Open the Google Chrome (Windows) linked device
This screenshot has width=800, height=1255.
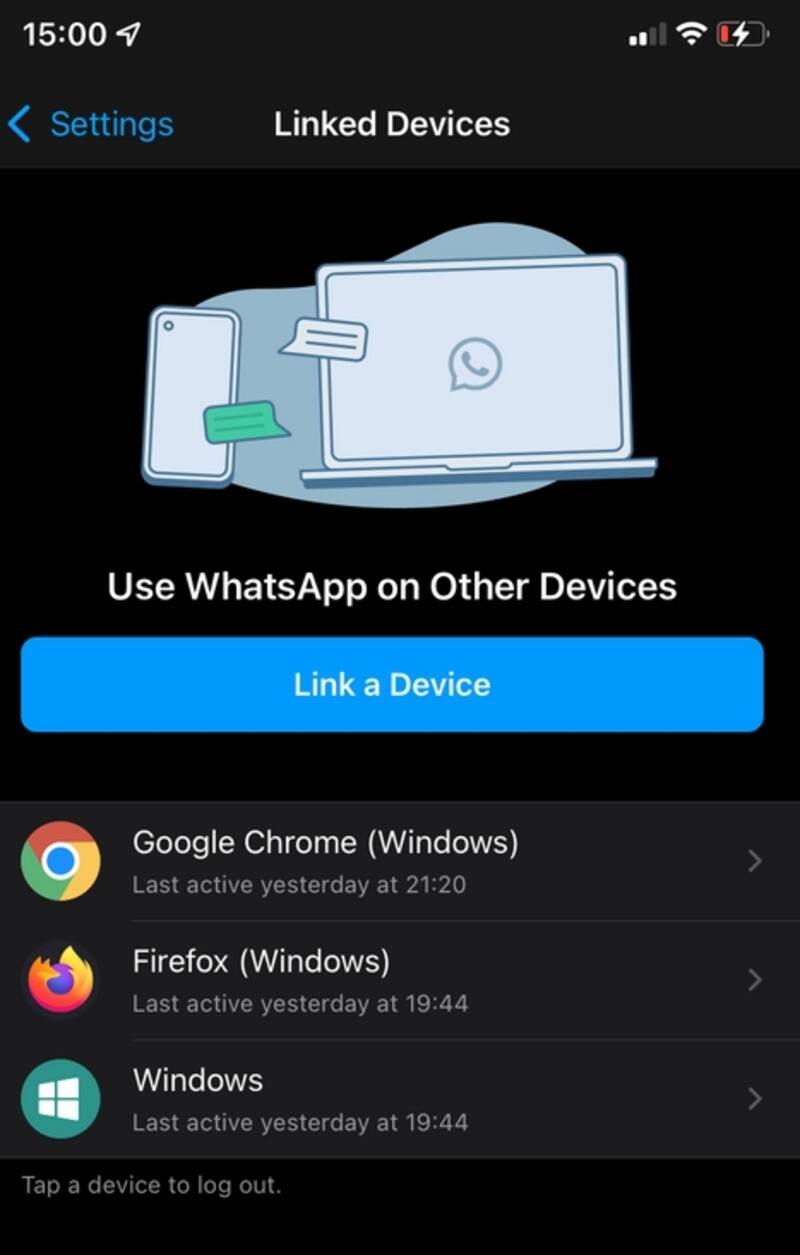point(400,861)
